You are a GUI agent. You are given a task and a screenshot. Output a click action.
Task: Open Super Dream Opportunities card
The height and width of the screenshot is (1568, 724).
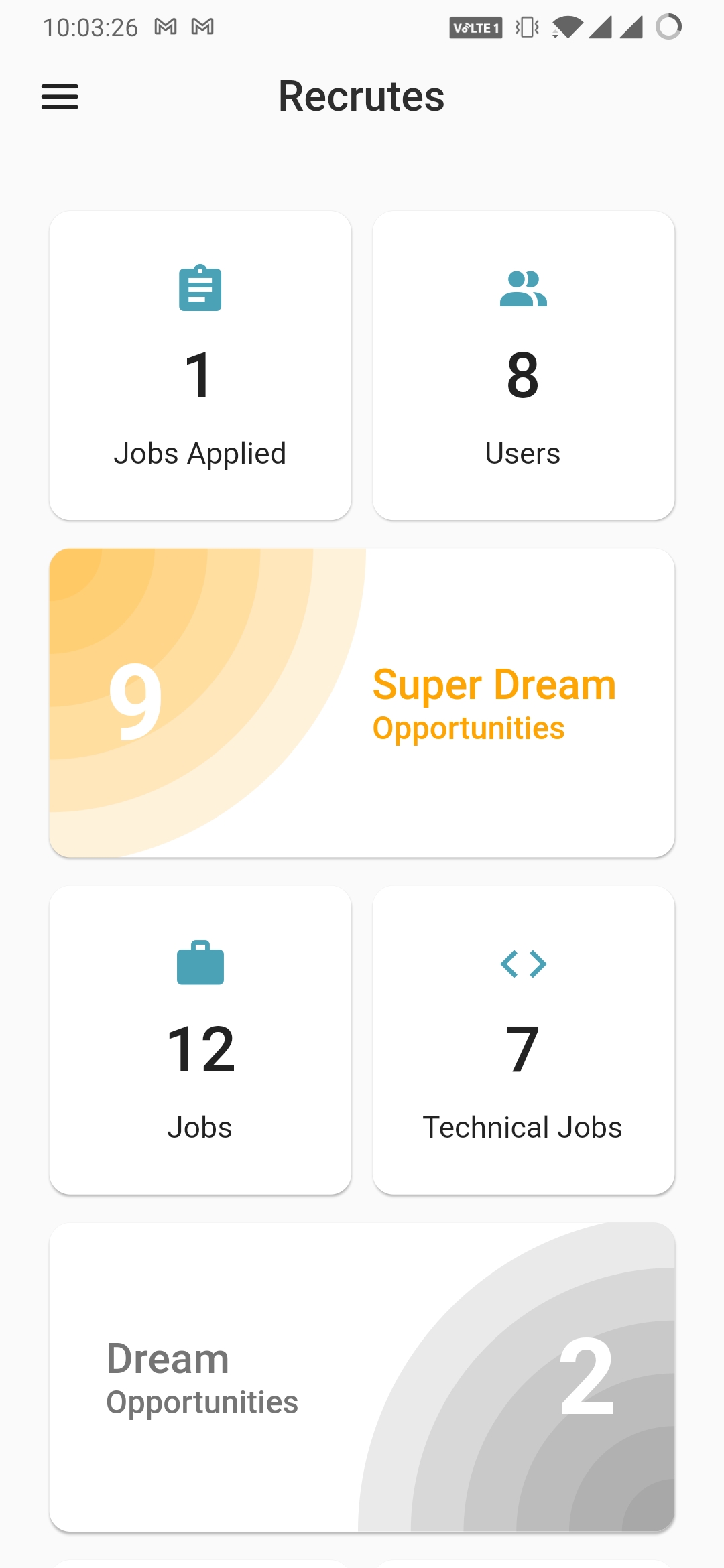362,703
